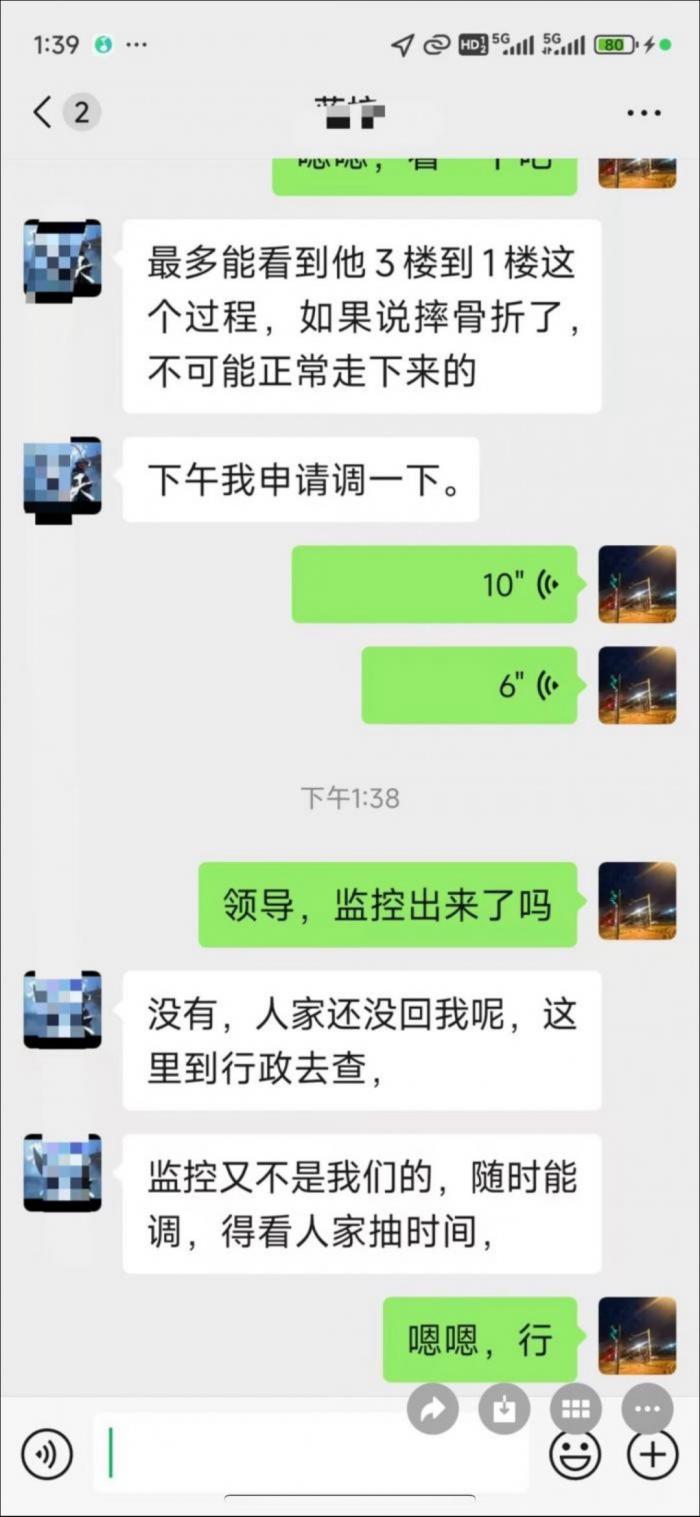The height and width of the screenshot is (1517, 700).
Task: Open my avatar beside '领导，监控出来了吗'
Action: [x=637, y=901]
